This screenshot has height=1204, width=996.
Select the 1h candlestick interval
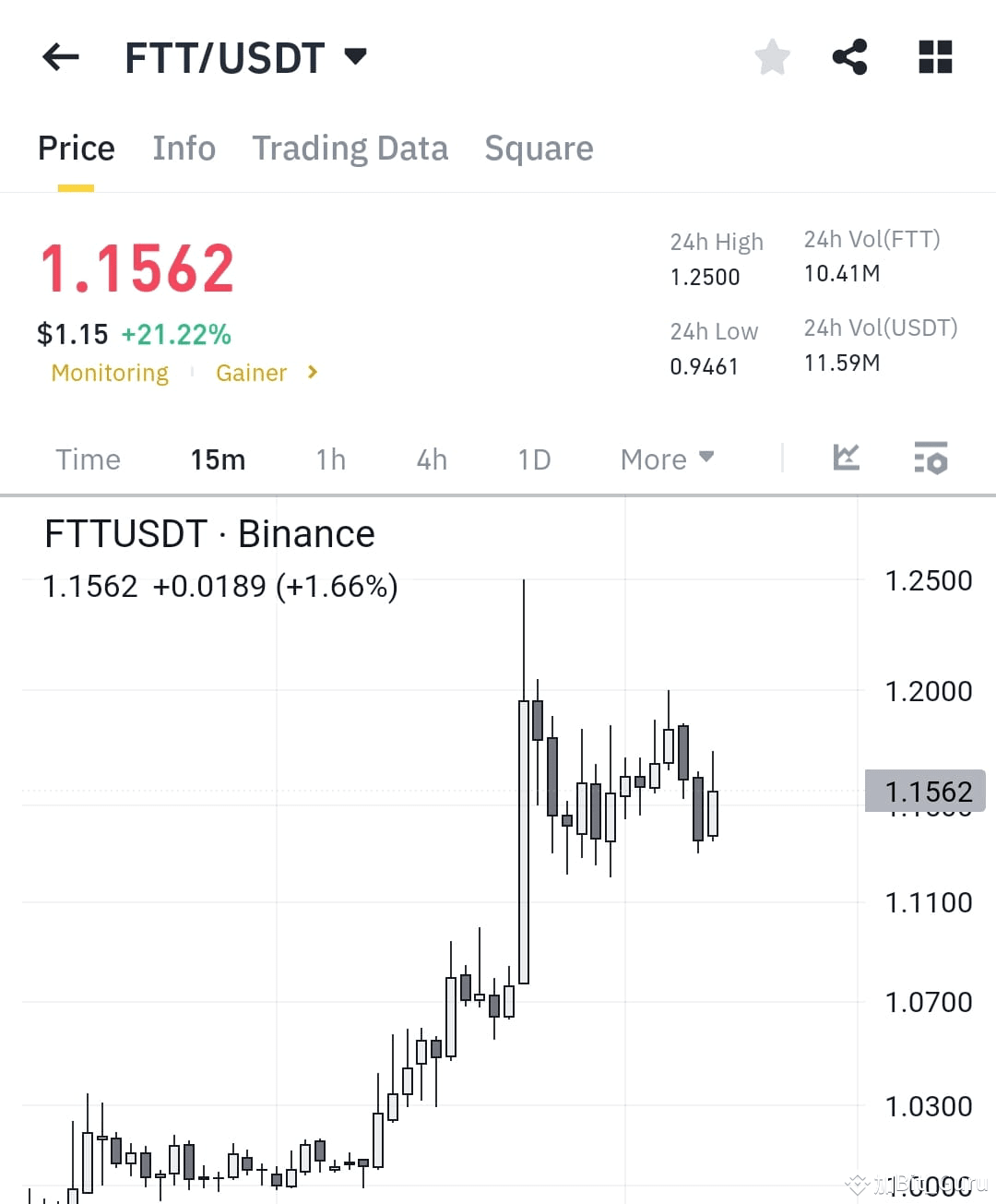pyautogui.click(x=329, y=459)
